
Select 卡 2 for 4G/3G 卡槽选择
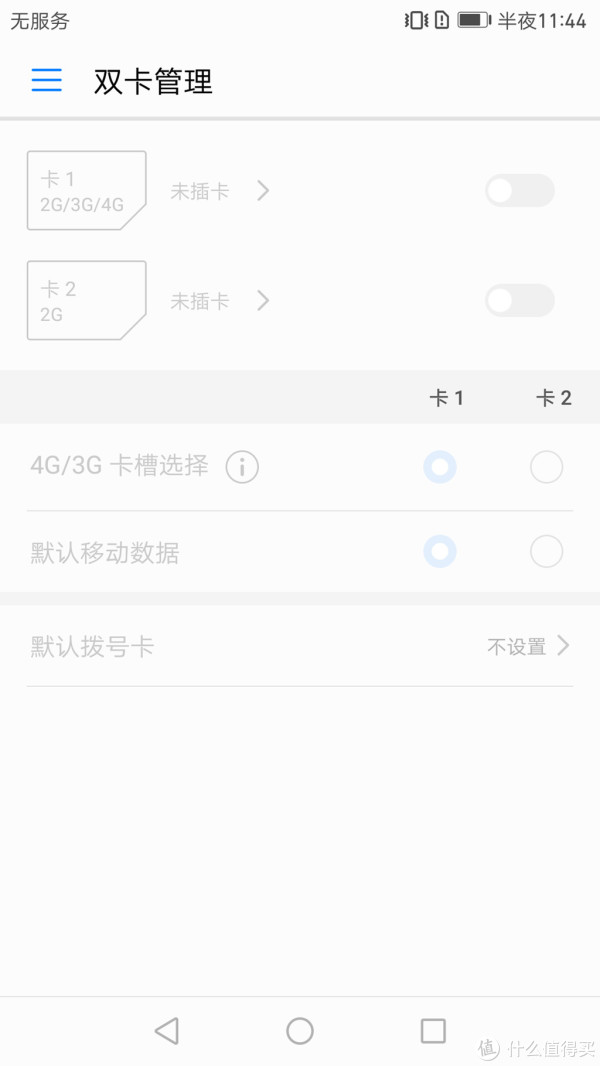click(546, 467)
